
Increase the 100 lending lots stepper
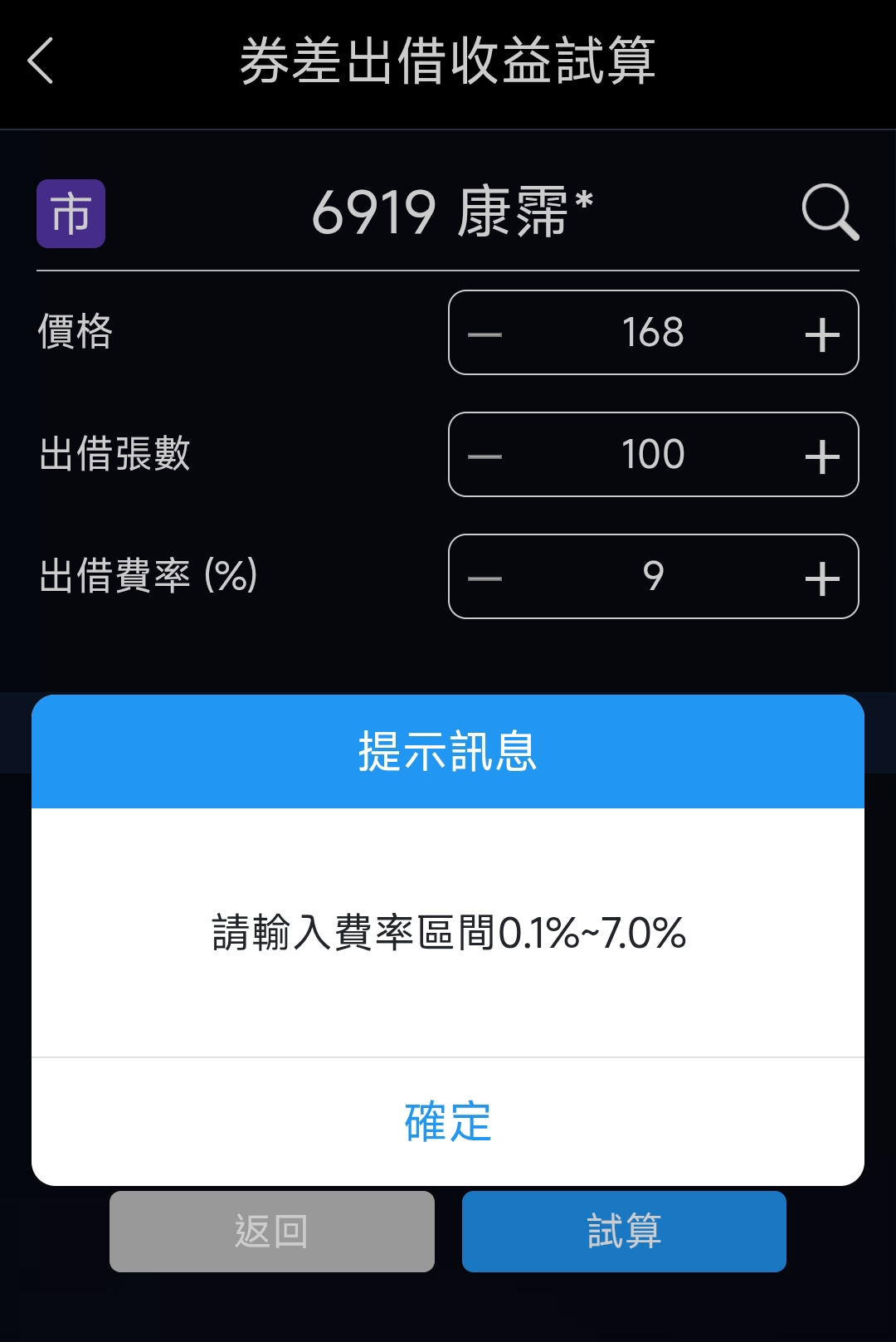[821, 456]
